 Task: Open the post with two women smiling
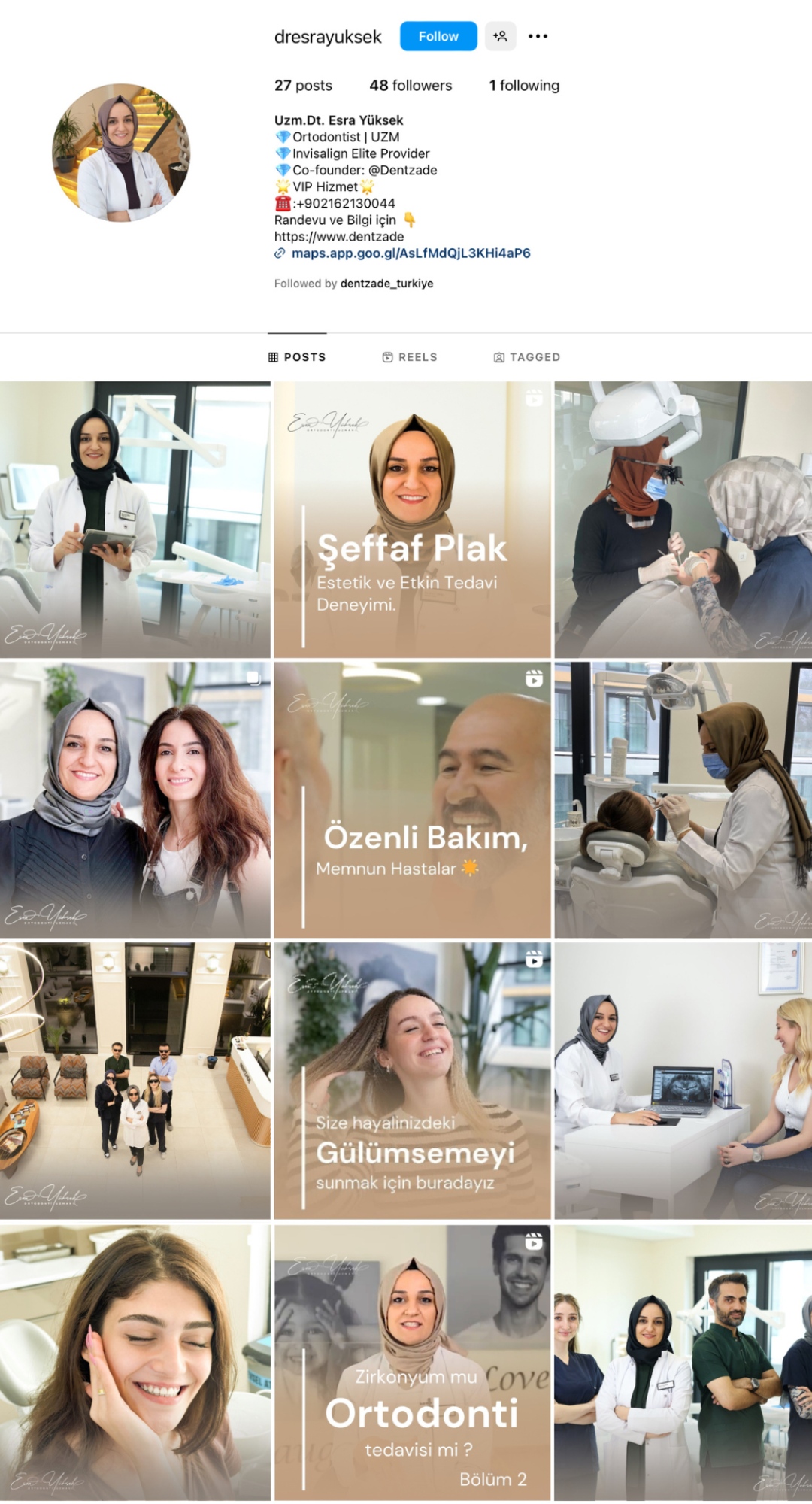tap(135, 800)
